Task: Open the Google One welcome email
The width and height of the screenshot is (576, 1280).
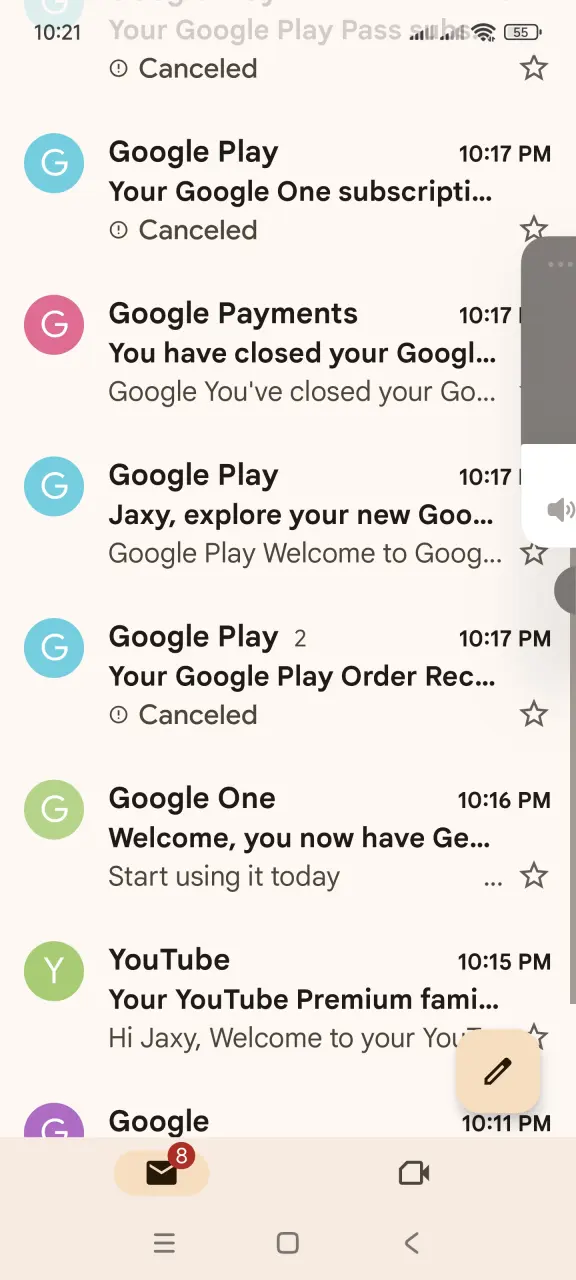Action: click(288, 837)
